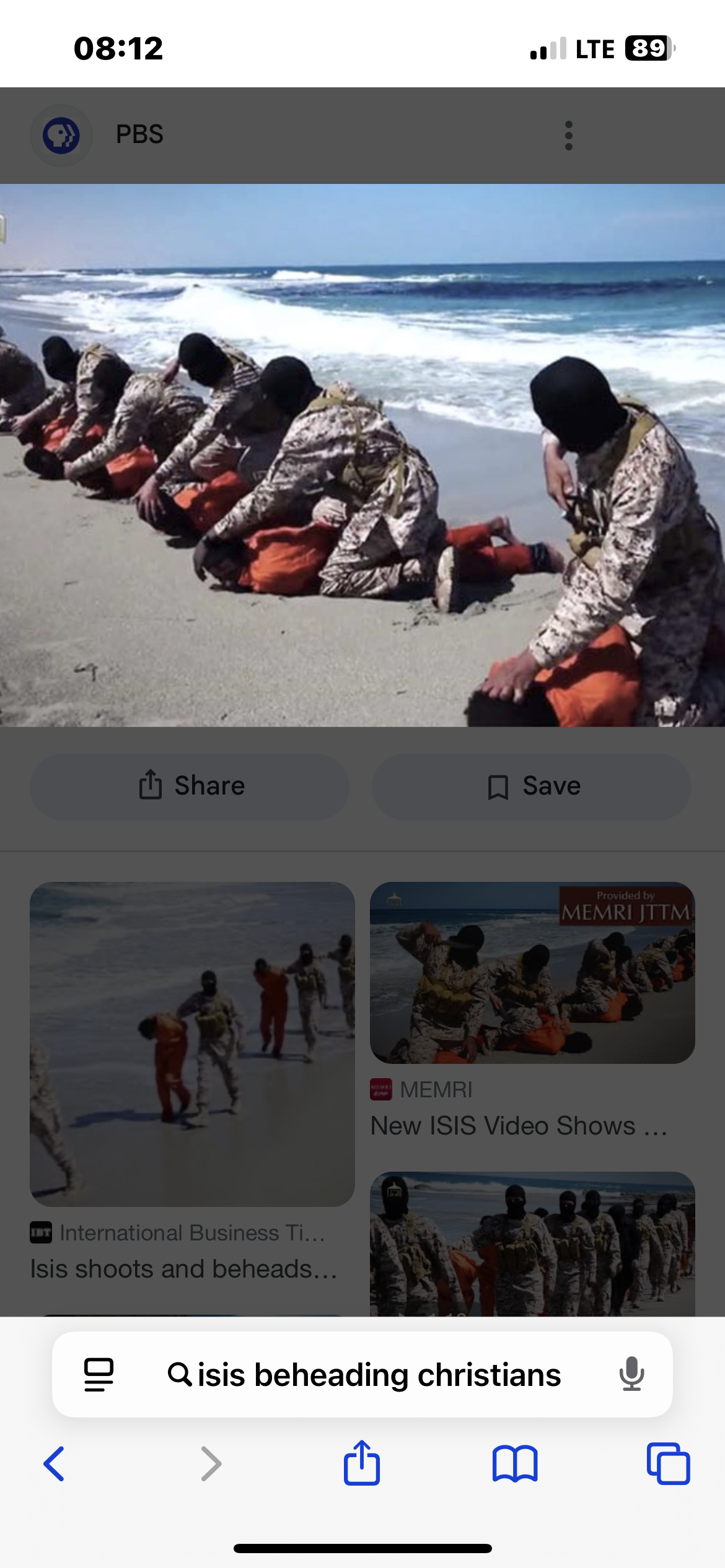
Task: Open the three-dot overflow menu
Action: click(x=568, y=136)
